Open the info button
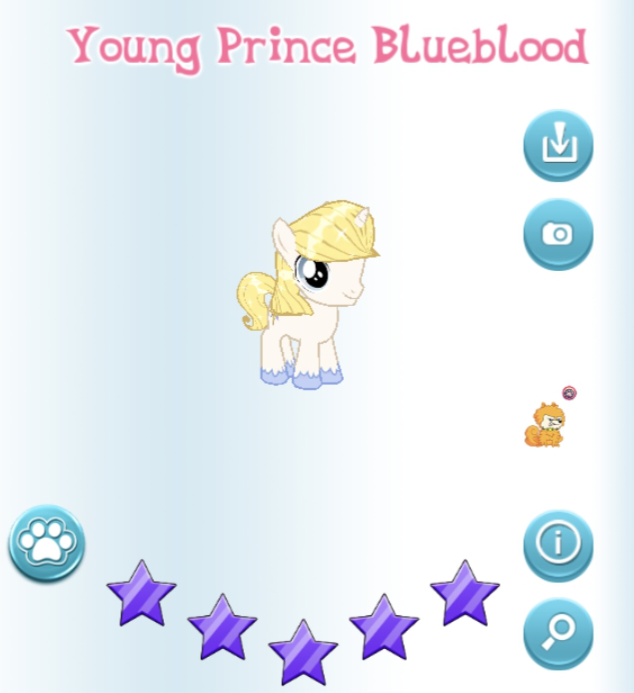This screenshot has height=693, width=634. point(558,544)
